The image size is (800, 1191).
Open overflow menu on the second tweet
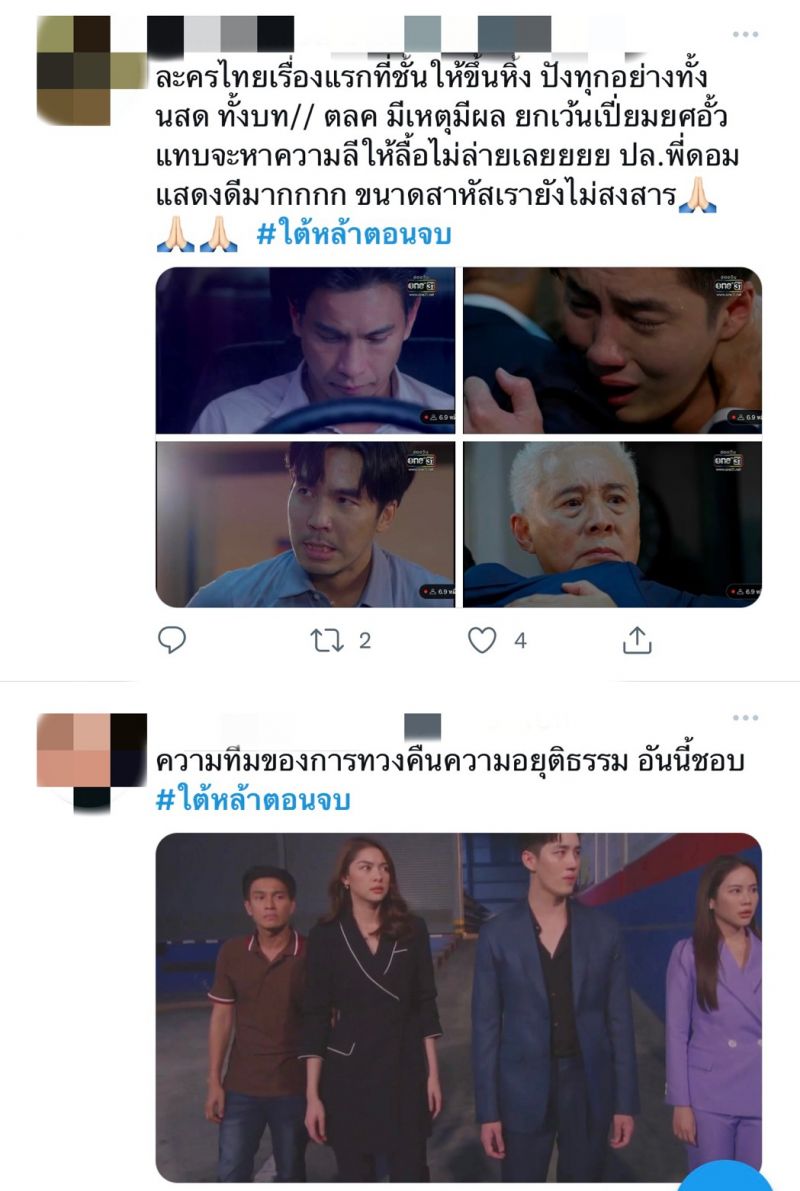pyautogui.click(x=745, y=718)
